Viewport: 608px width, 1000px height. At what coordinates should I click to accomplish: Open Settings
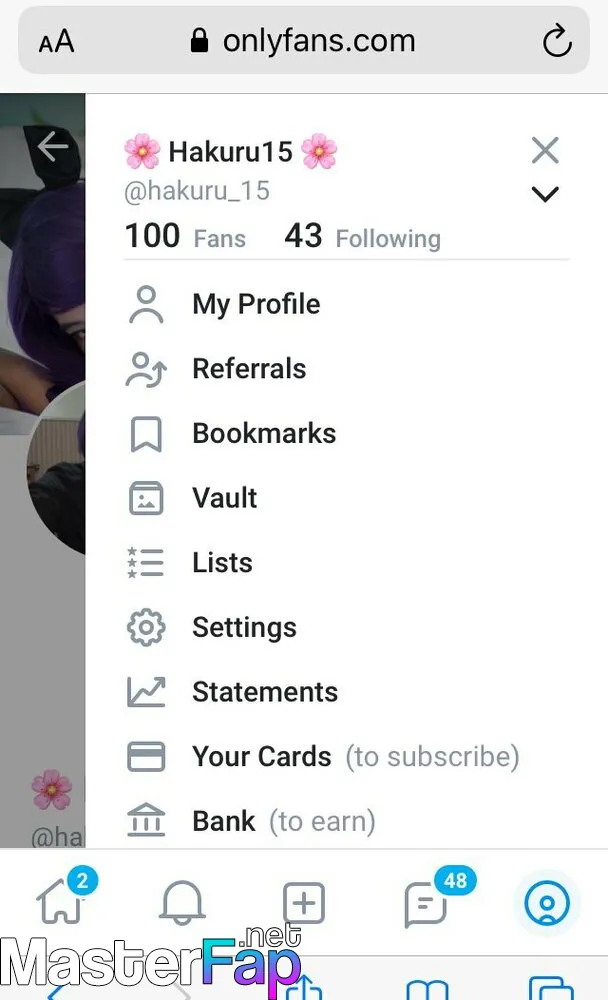click(x=347, y=628)
